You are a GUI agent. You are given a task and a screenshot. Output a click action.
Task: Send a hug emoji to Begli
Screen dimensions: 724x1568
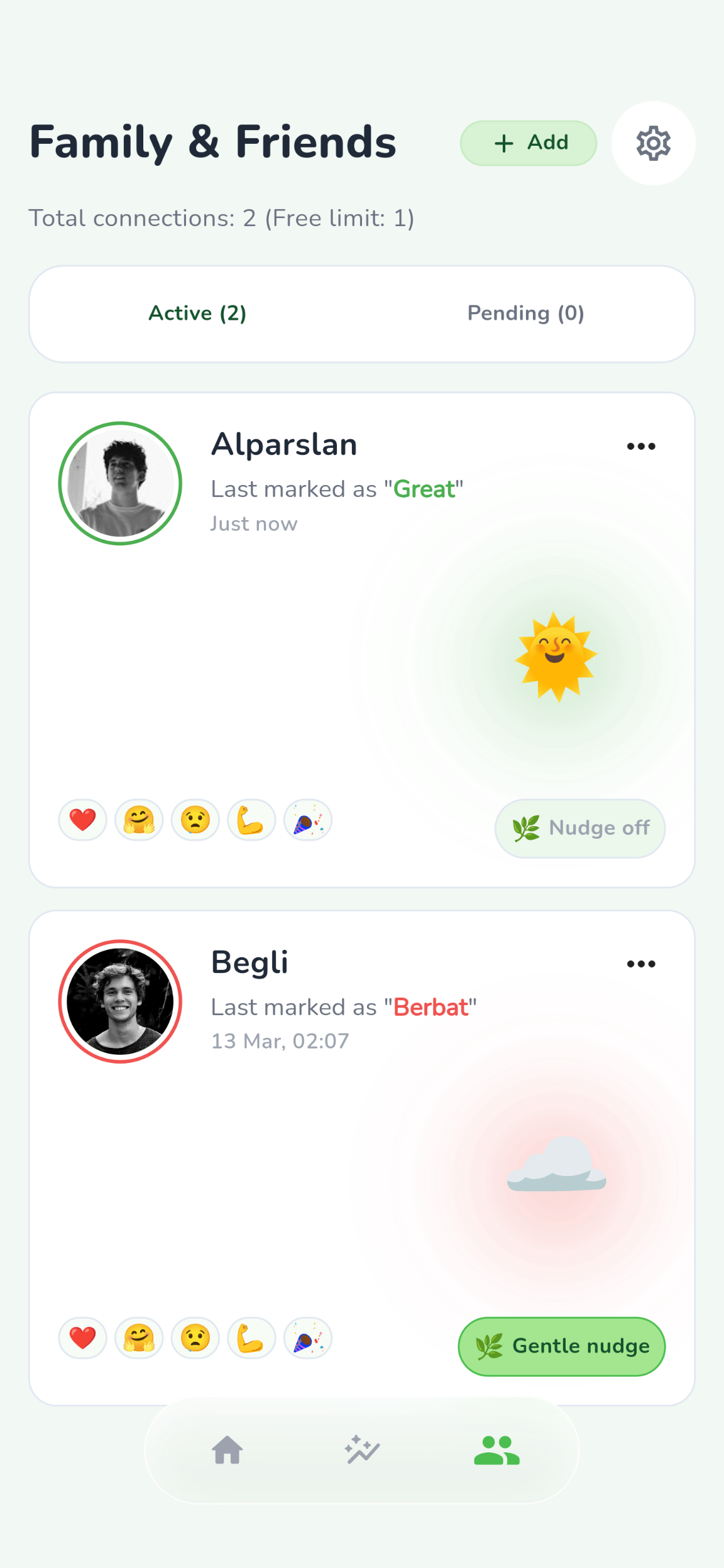pyautogui.click(x=139, y=1338)
